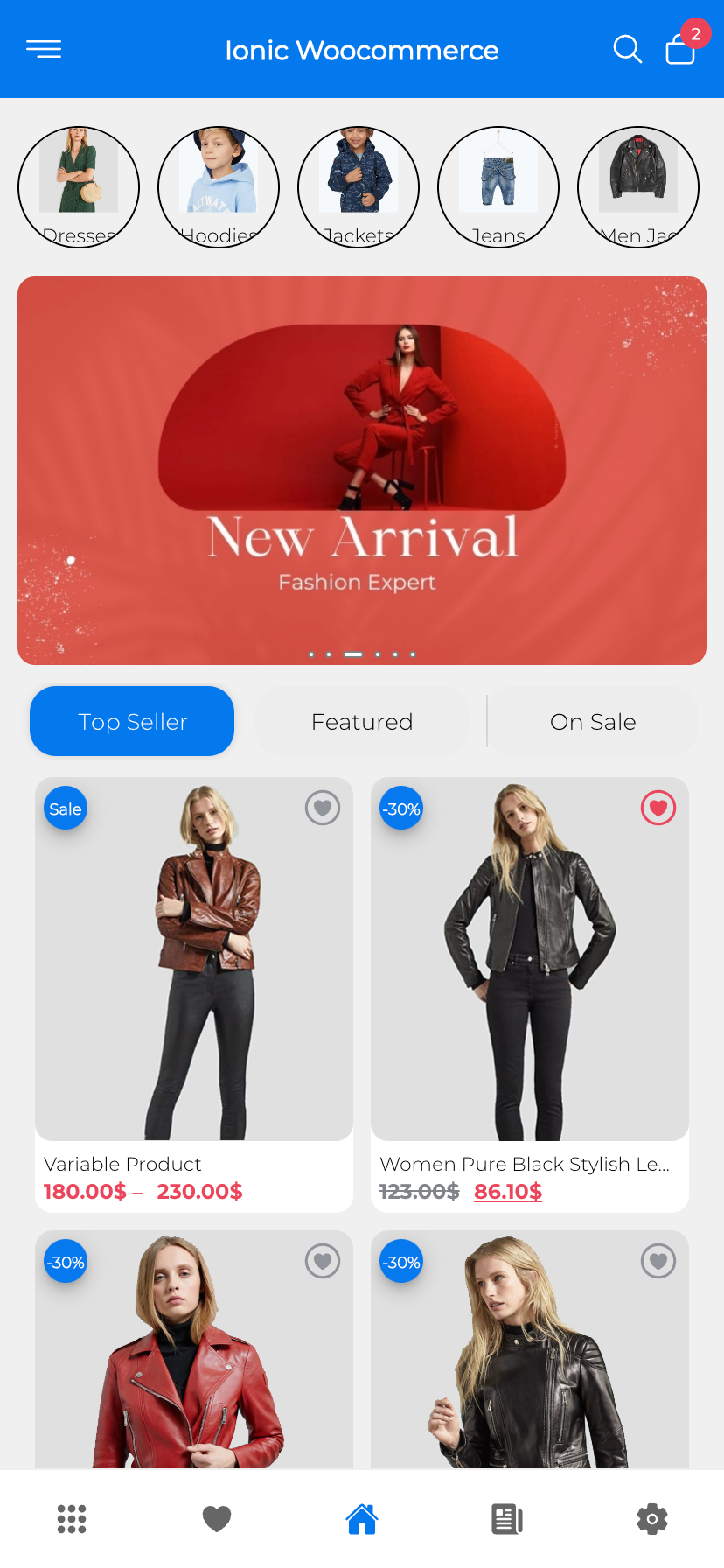Open the Hoodies category

(x=219, y=187)
